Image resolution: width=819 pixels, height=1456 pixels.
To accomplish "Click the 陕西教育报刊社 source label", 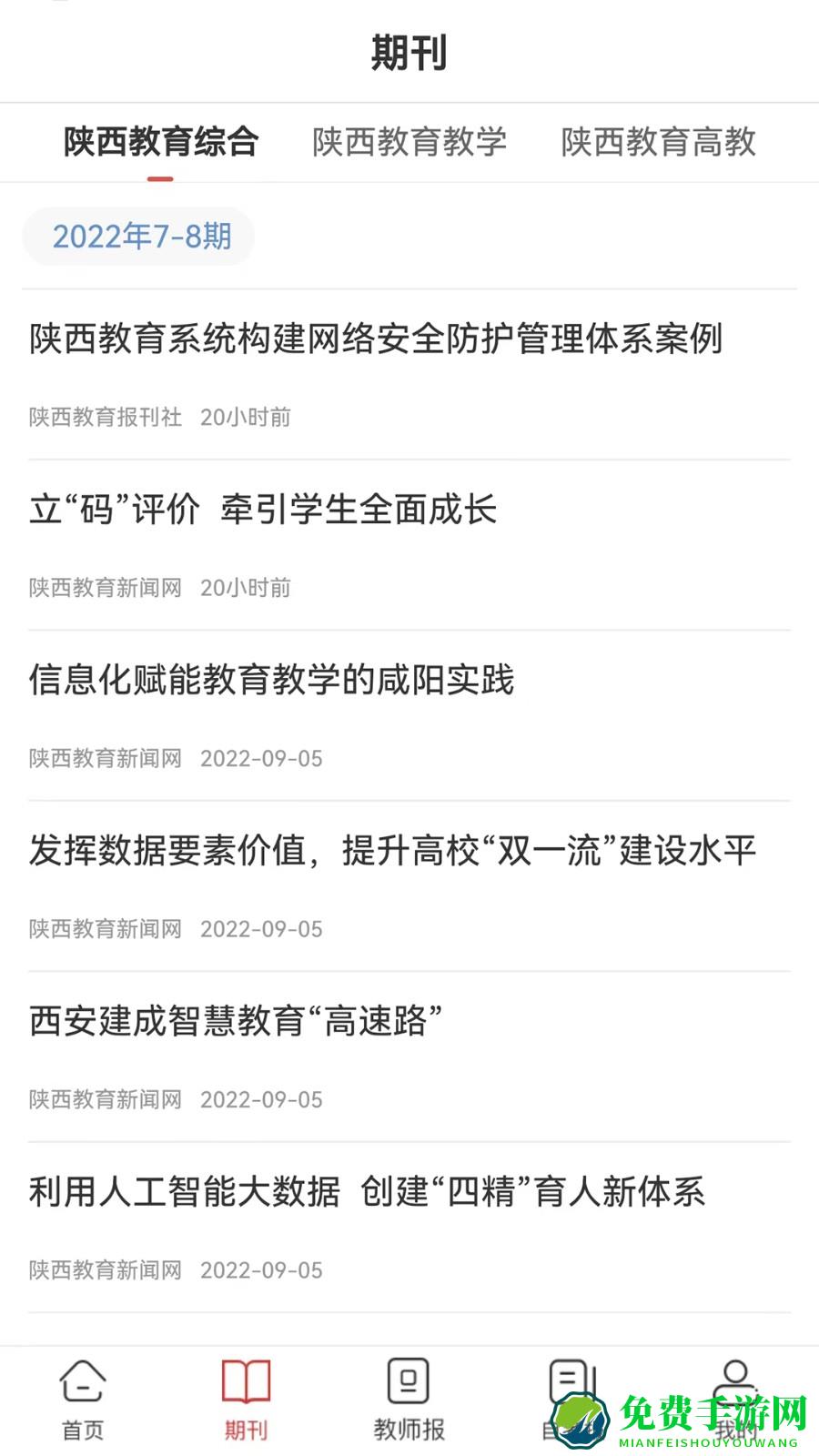I will [103, 417].
